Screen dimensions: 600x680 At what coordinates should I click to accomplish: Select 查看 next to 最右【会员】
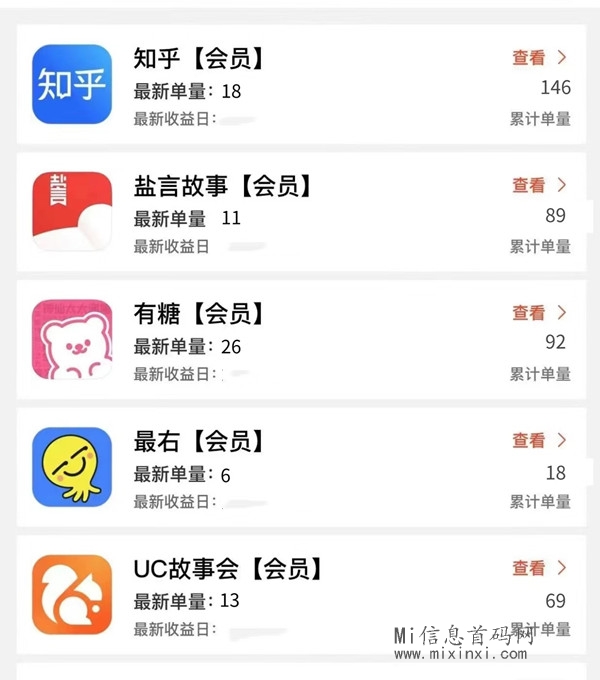click(539, 440)
